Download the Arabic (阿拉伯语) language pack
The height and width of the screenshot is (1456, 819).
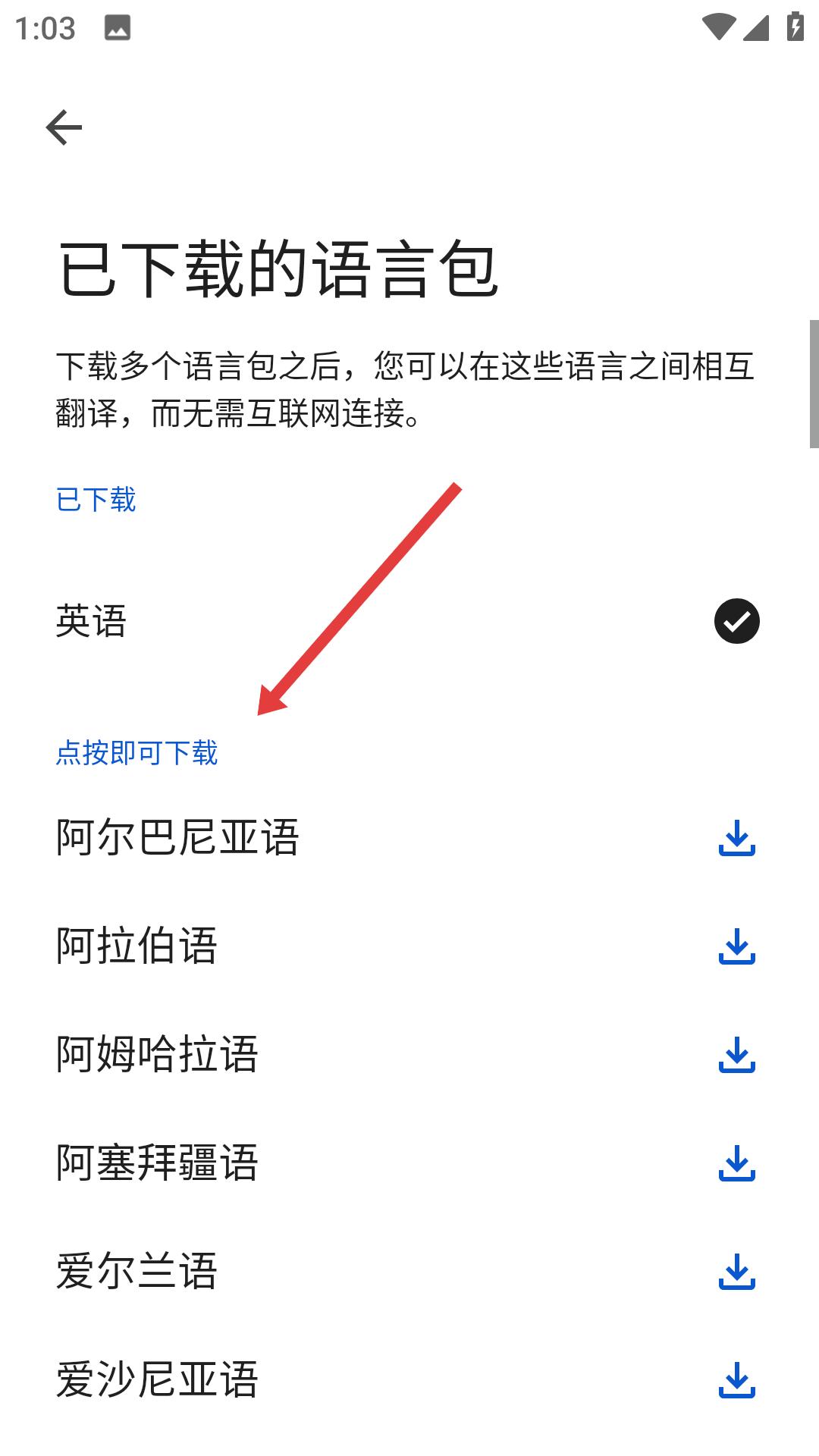[x=736, y=946]
